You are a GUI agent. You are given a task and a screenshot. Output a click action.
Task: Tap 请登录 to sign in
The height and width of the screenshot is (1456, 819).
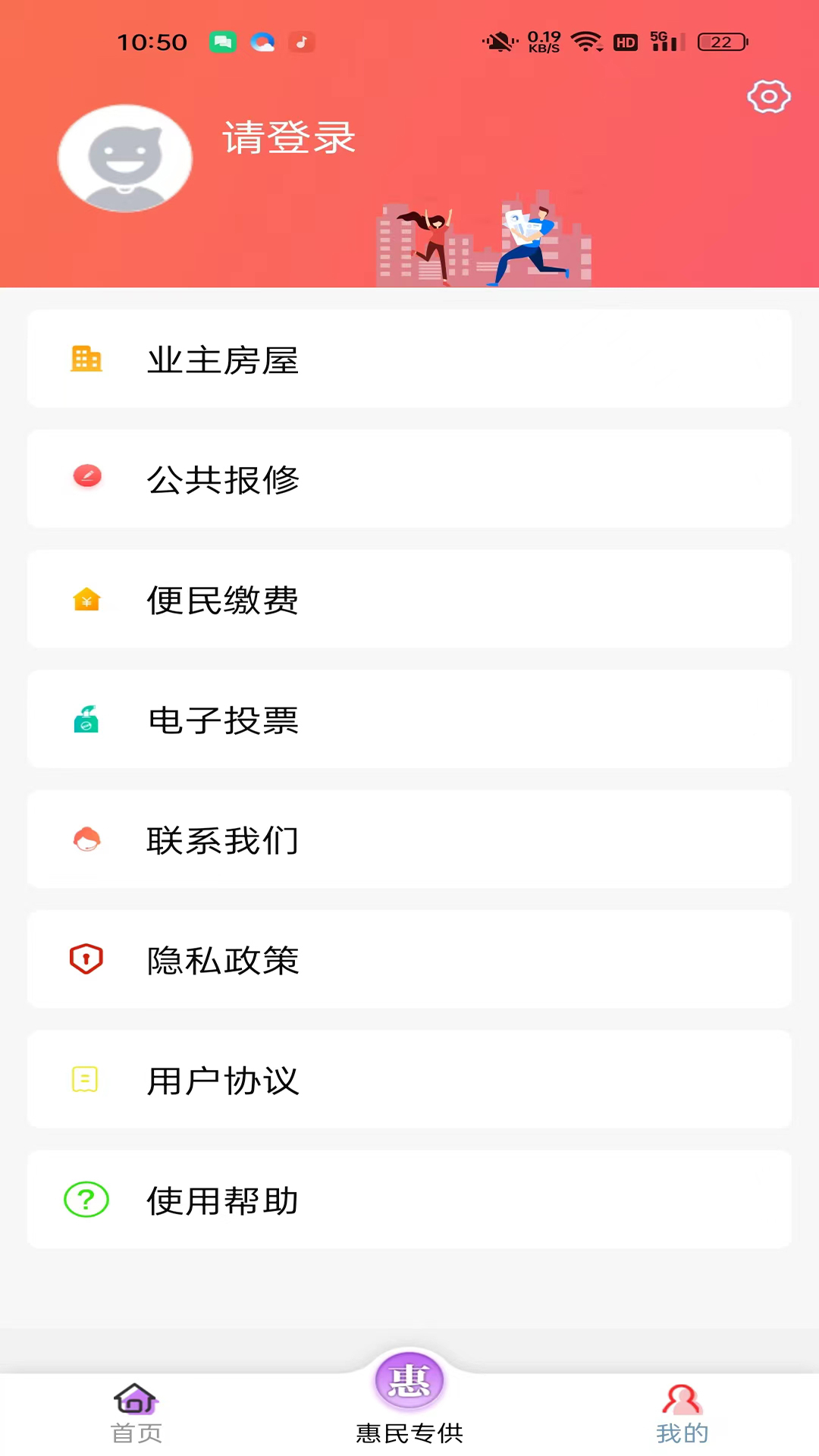click(289, 138)
